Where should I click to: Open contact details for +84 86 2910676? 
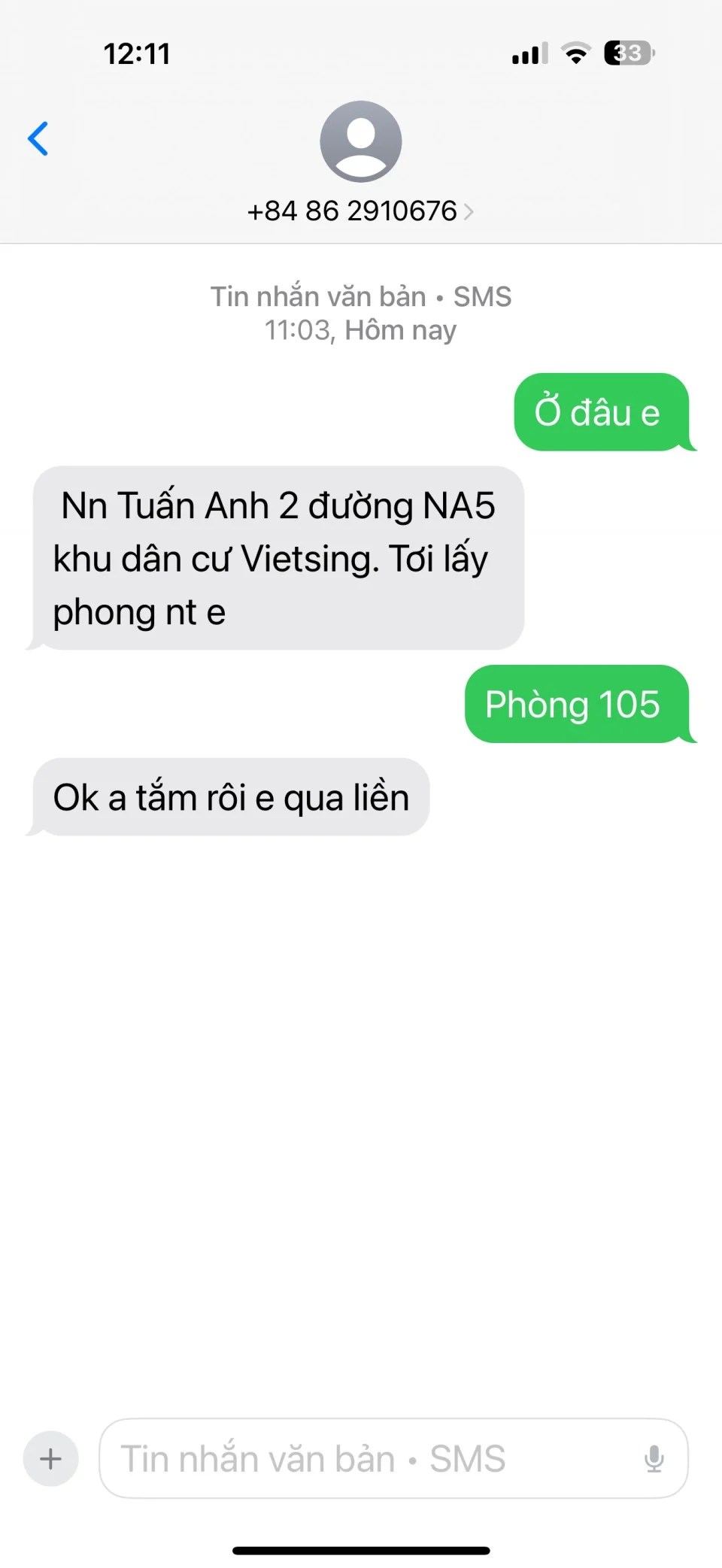click(360, 211)
